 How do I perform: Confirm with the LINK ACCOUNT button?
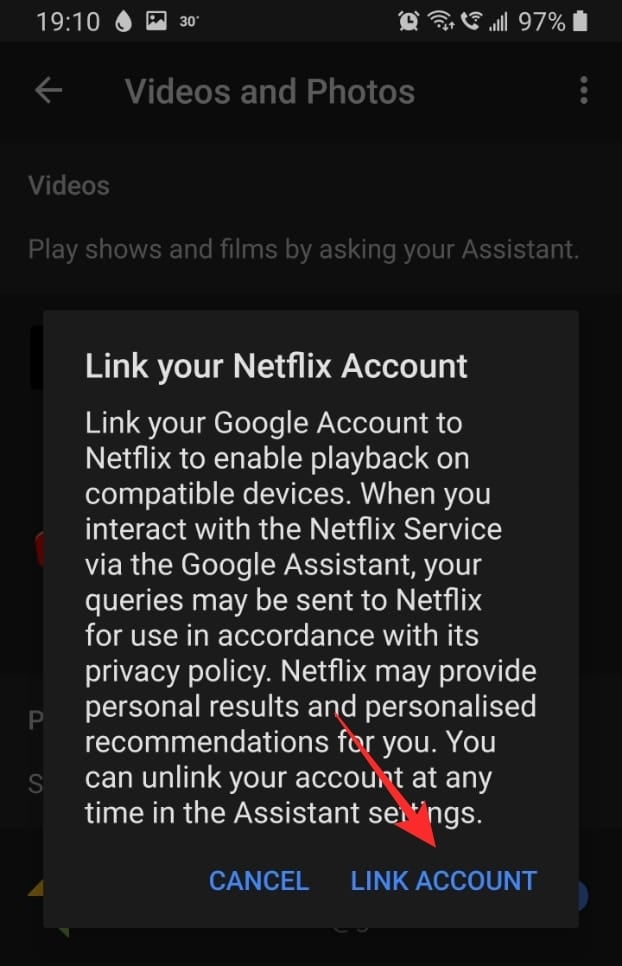click(x=443, y=880)
